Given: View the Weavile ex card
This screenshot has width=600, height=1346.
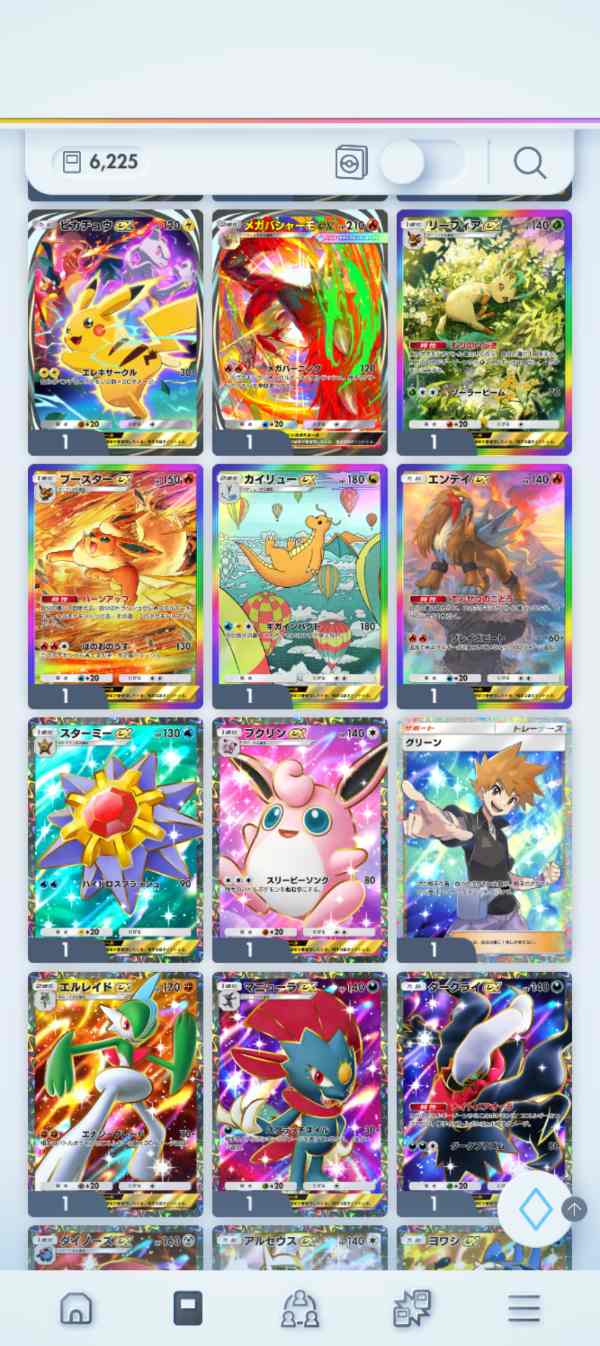Looking at the screenshot, I should (300, 1094).
